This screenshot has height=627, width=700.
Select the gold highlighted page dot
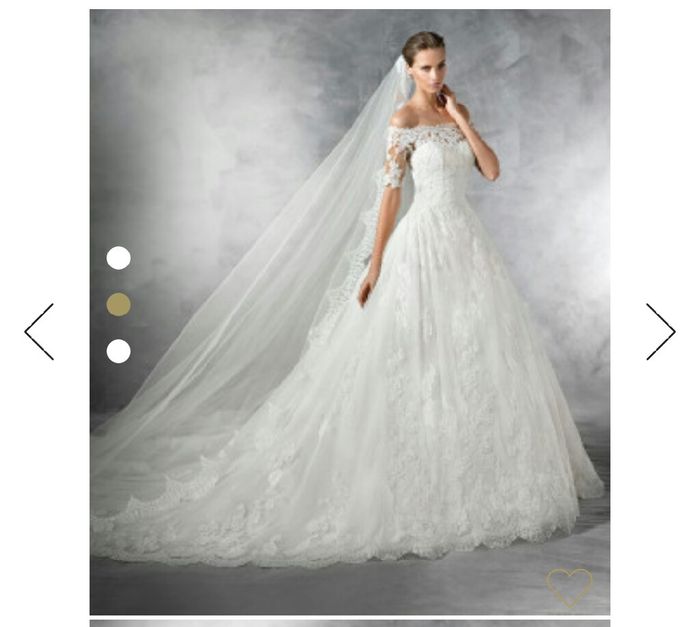[x=118, y=305]
